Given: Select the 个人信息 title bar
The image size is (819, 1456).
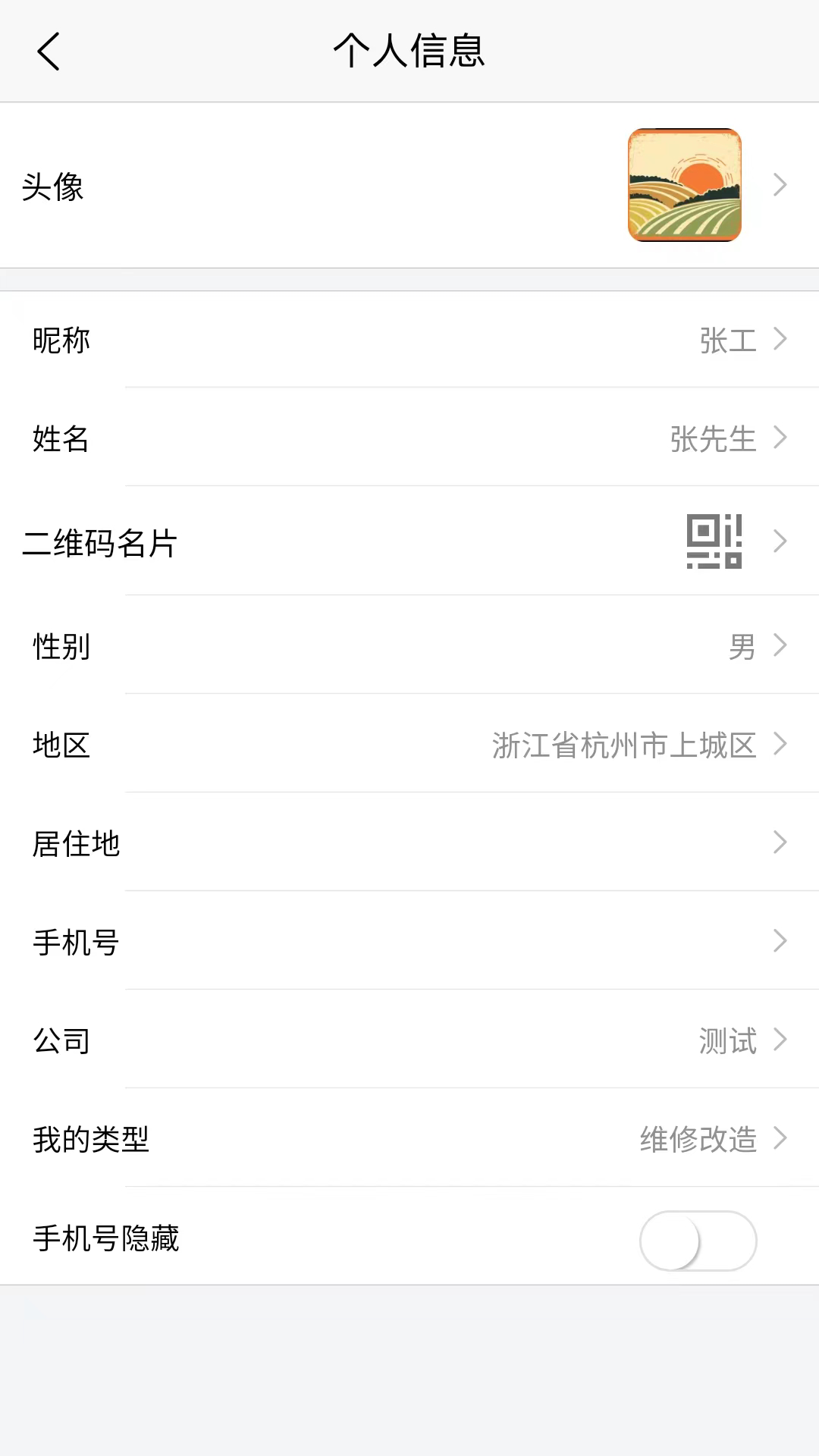Looking at the screenshot, I should (x=409, y=52).
